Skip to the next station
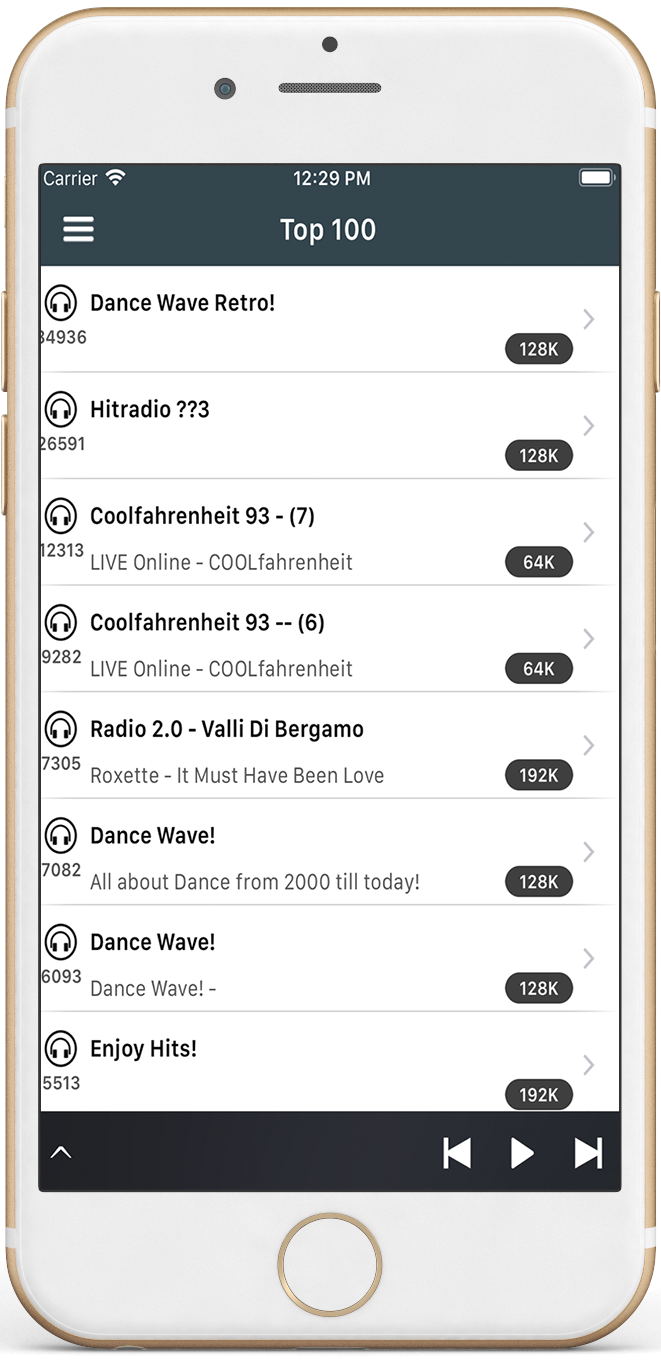Viewport: 661px width, 1362px height. 588,1153
